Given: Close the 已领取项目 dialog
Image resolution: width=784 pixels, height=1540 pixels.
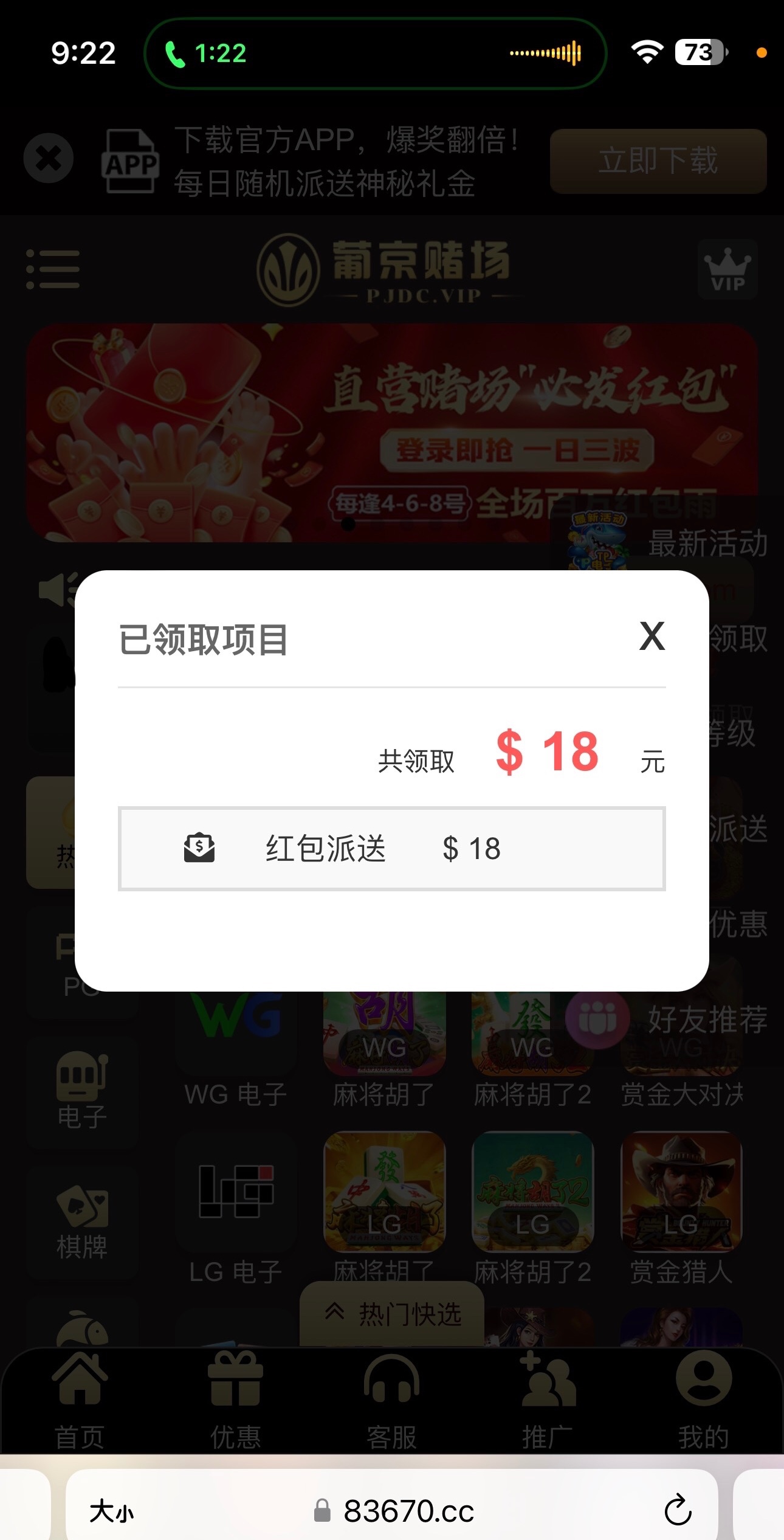Looking at the screenshot, I should coord(652,637).
